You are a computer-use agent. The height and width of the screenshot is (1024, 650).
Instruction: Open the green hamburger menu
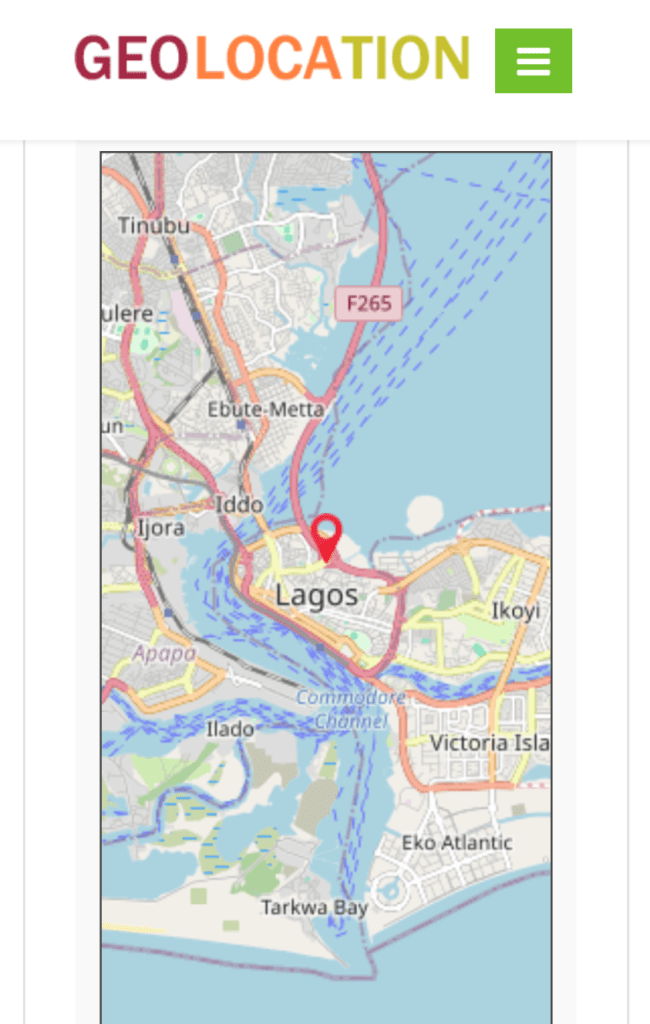(533, 61)
